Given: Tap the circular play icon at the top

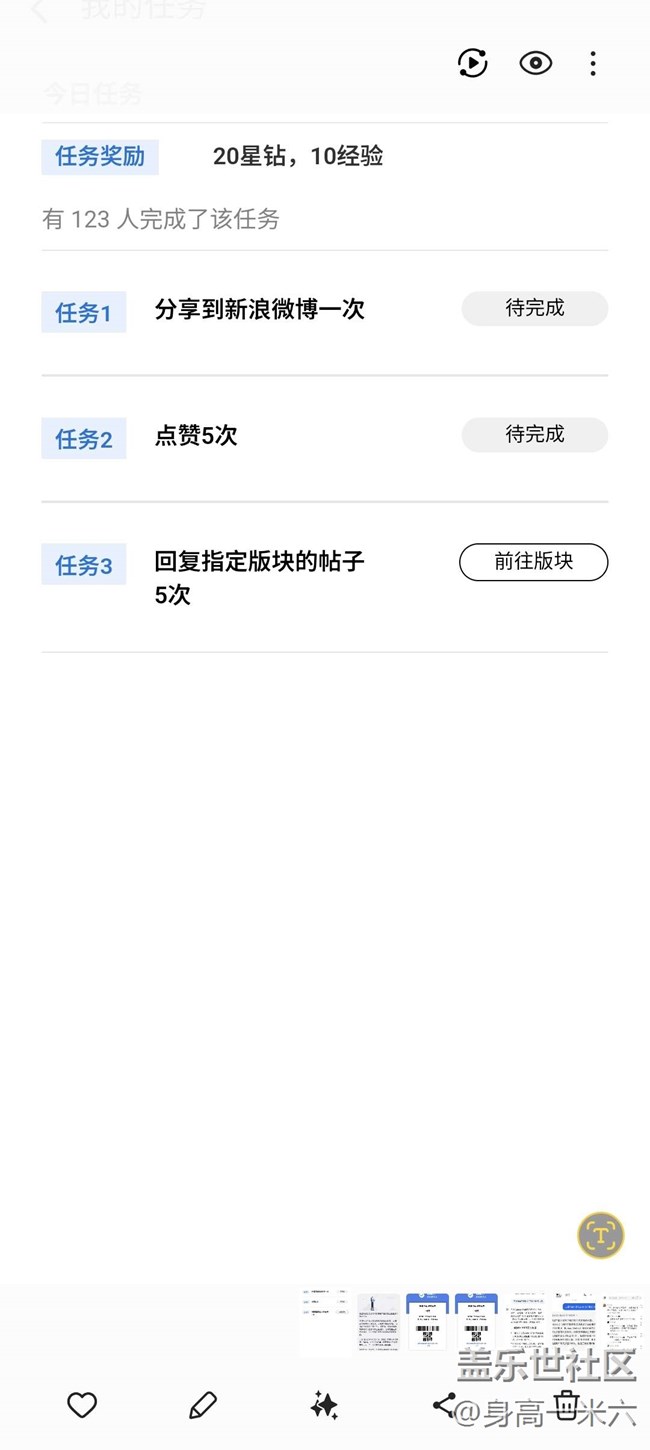Looking at the screenshot, I should click(x=473, y=64).
